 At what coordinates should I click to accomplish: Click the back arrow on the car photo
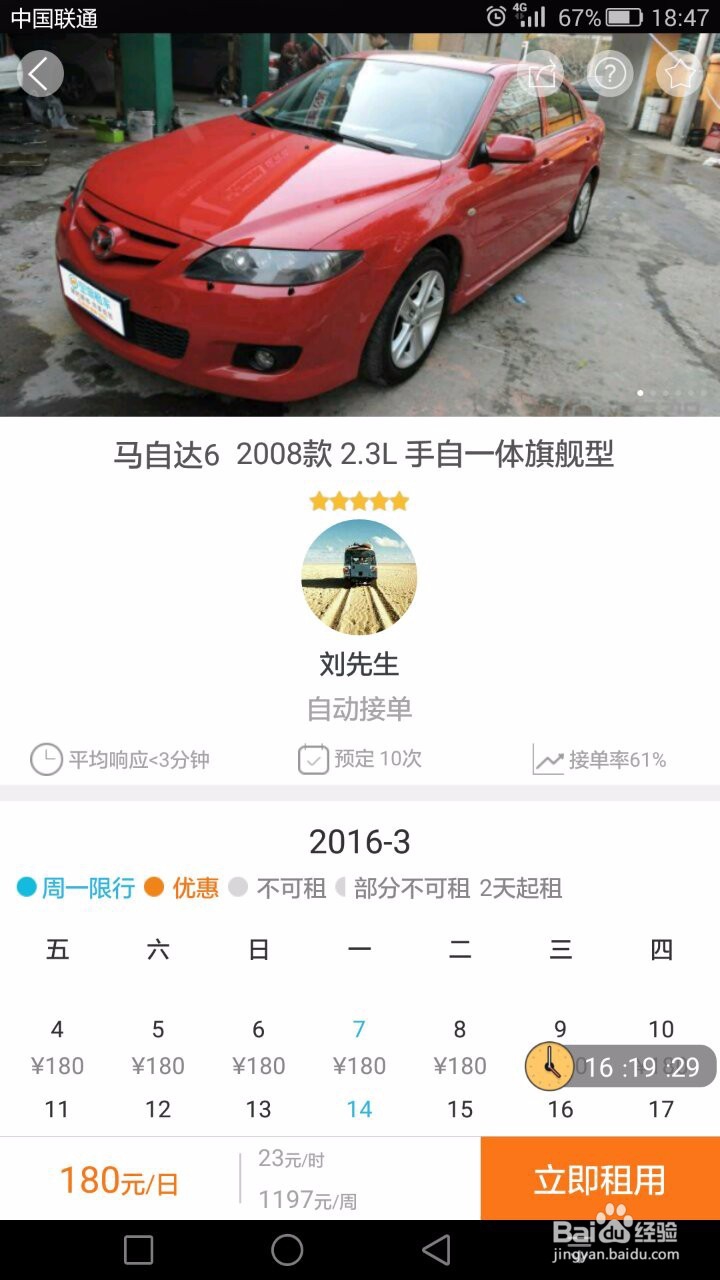click(x=39, y=72)
